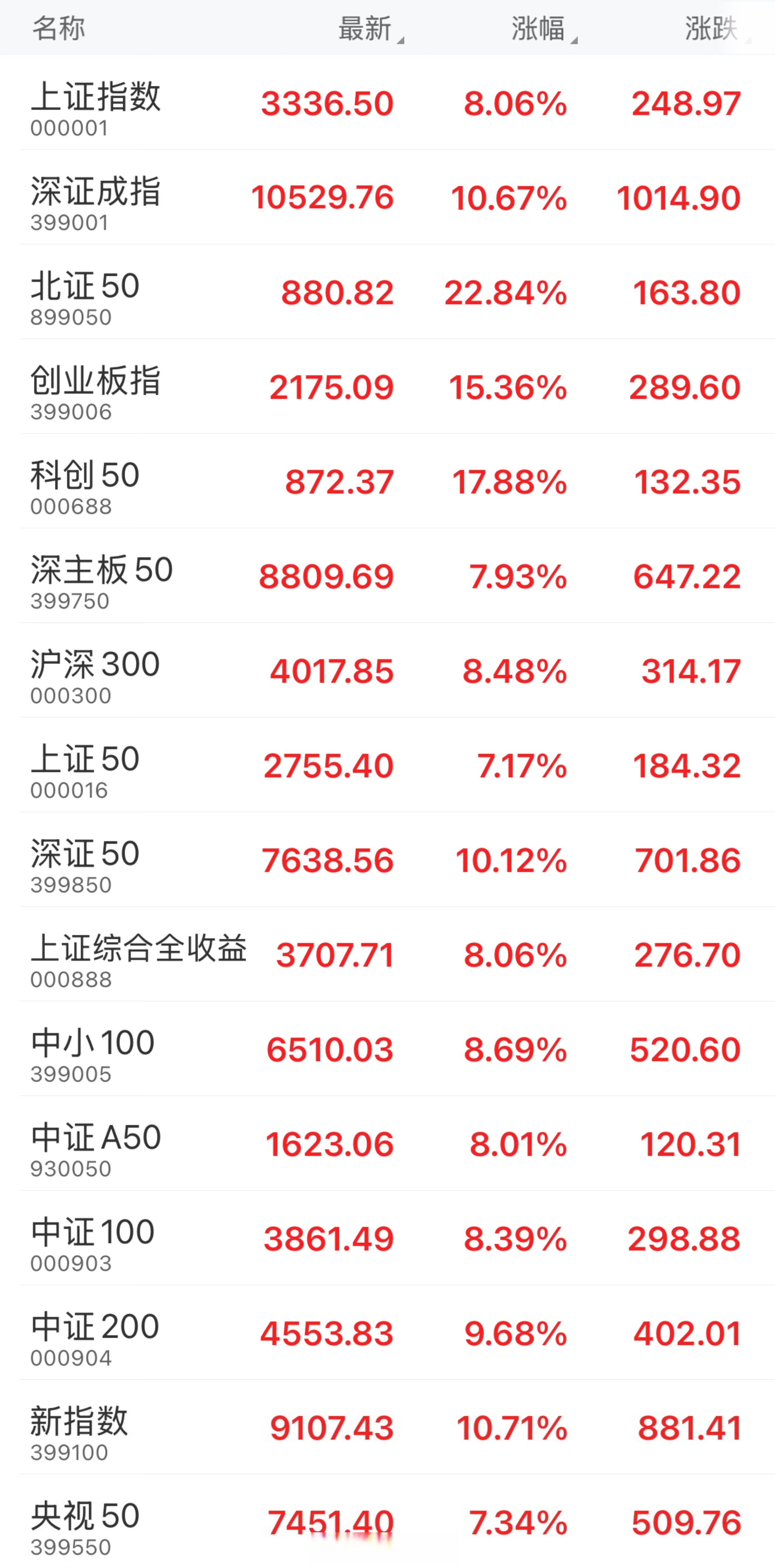Open the sort dropdown on 涨幅 column
This screenshot has width=775, height=1568.
pos(542,29)
